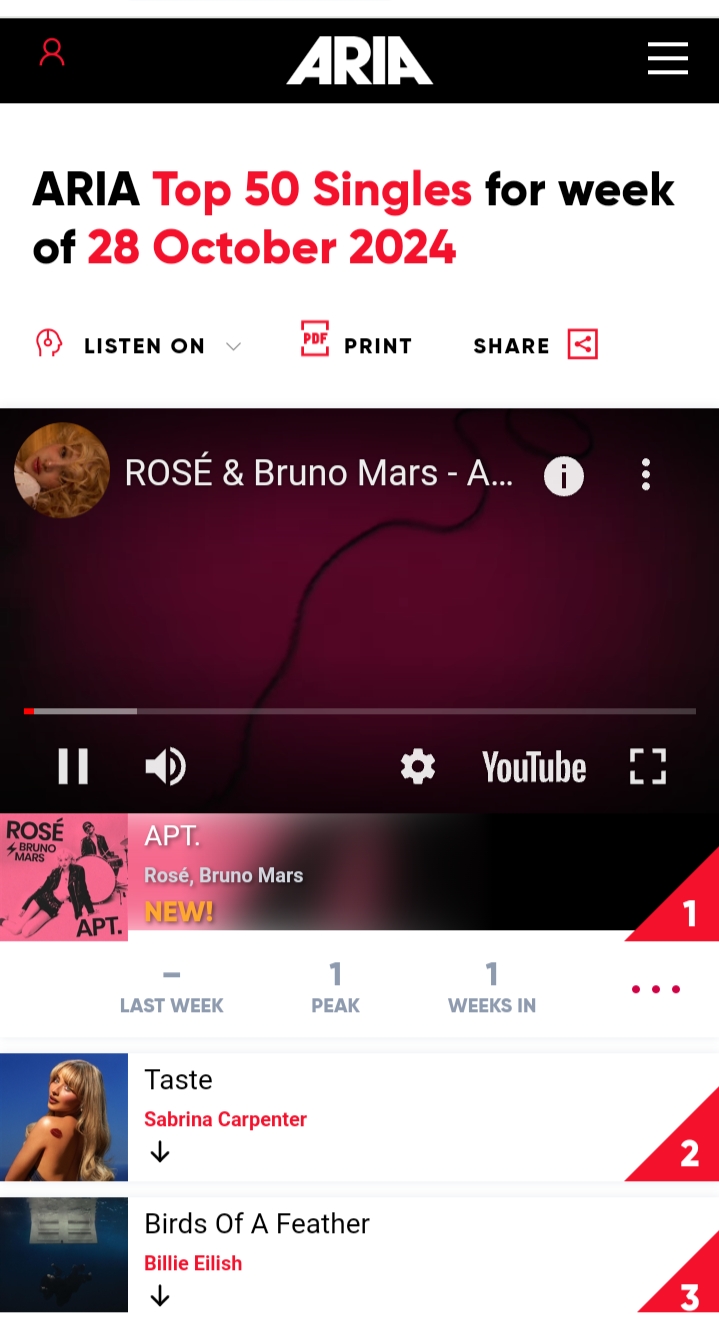Viewport: 719px width, 1318px height.
Task: Tap the three red dots for APT.
Action: tap(655, 990)
